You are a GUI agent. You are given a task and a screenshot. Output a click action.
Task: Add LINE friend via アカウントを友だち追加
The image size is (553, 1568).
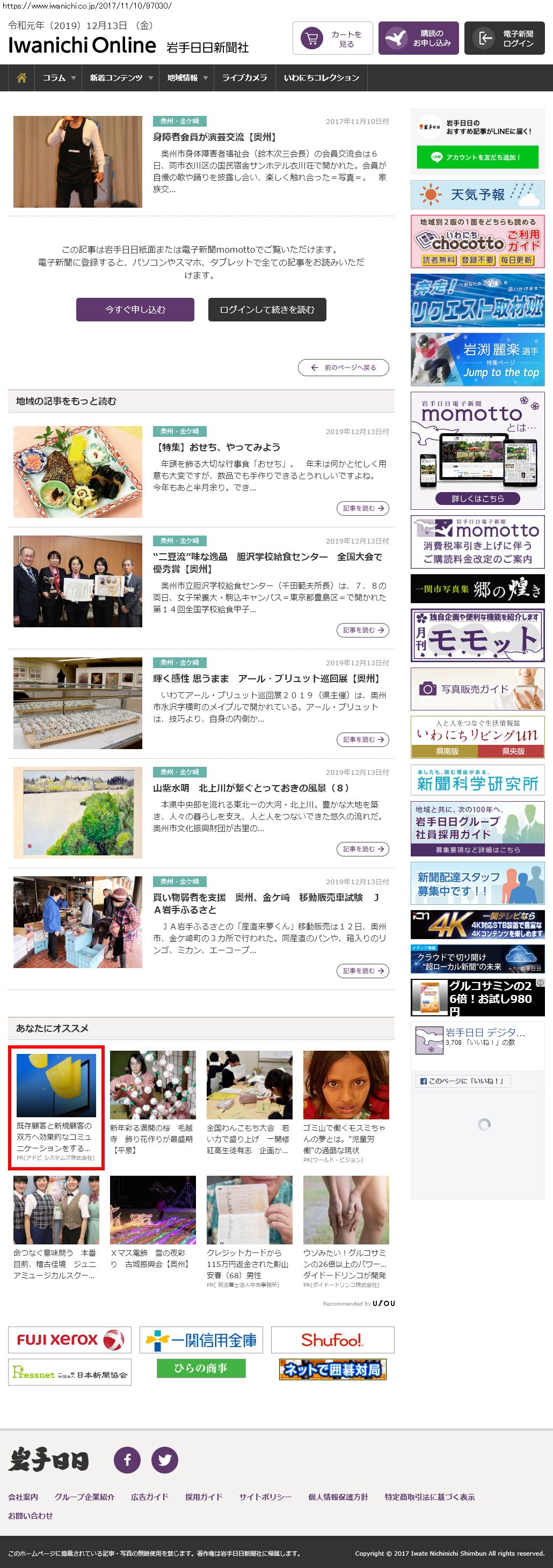click(x=477, y=157)
